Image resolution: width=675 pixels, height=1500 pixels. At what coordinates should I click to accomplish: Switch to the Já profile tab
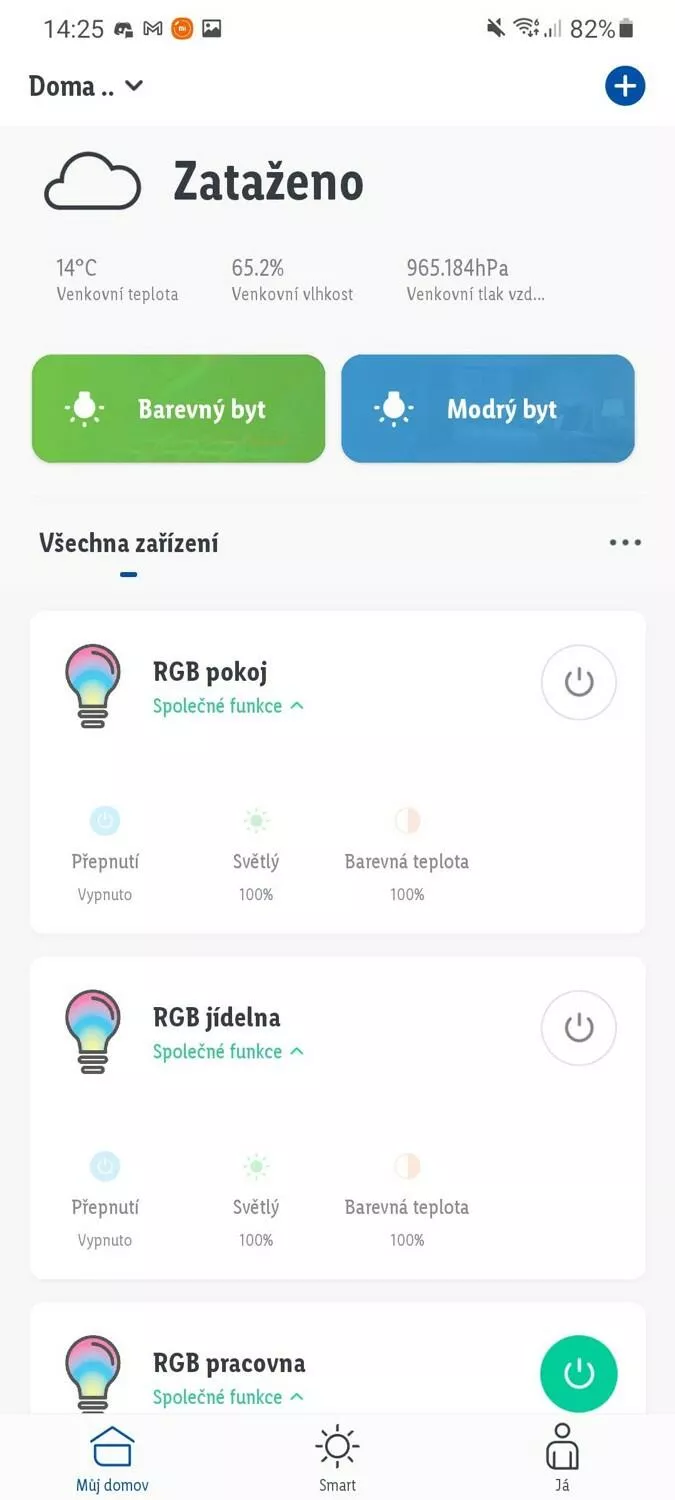[x=562, y=1459]
